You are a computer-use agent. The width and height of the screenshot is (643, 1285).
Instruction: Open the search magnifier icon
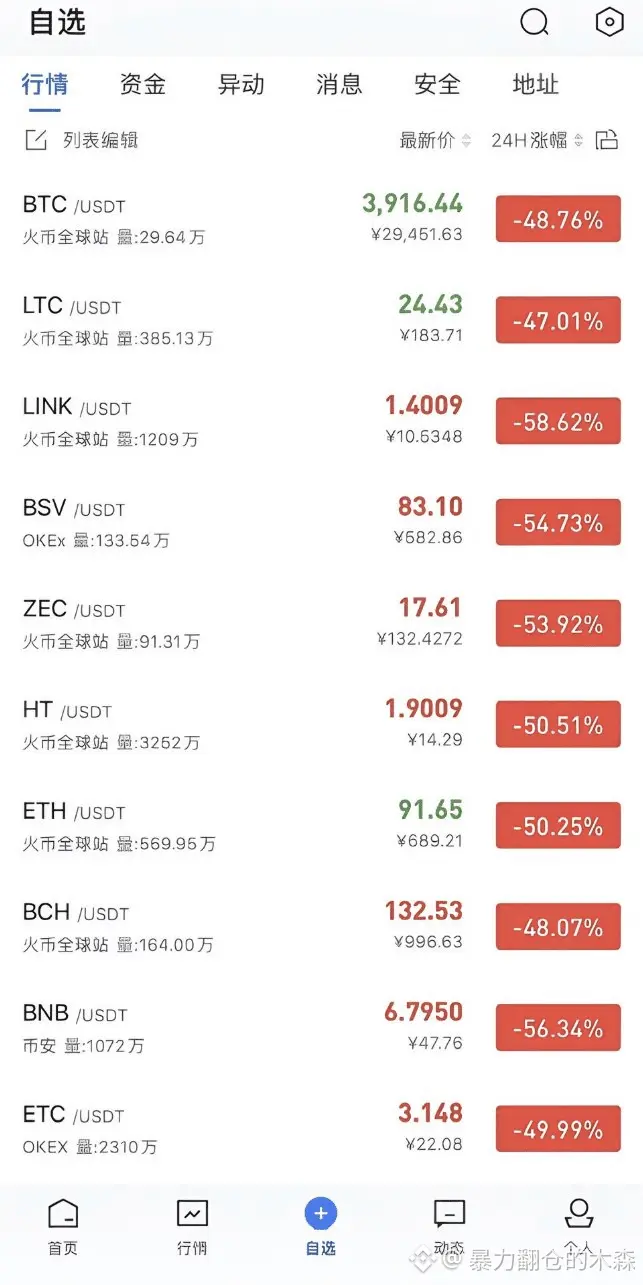click(x=534, y=23)
